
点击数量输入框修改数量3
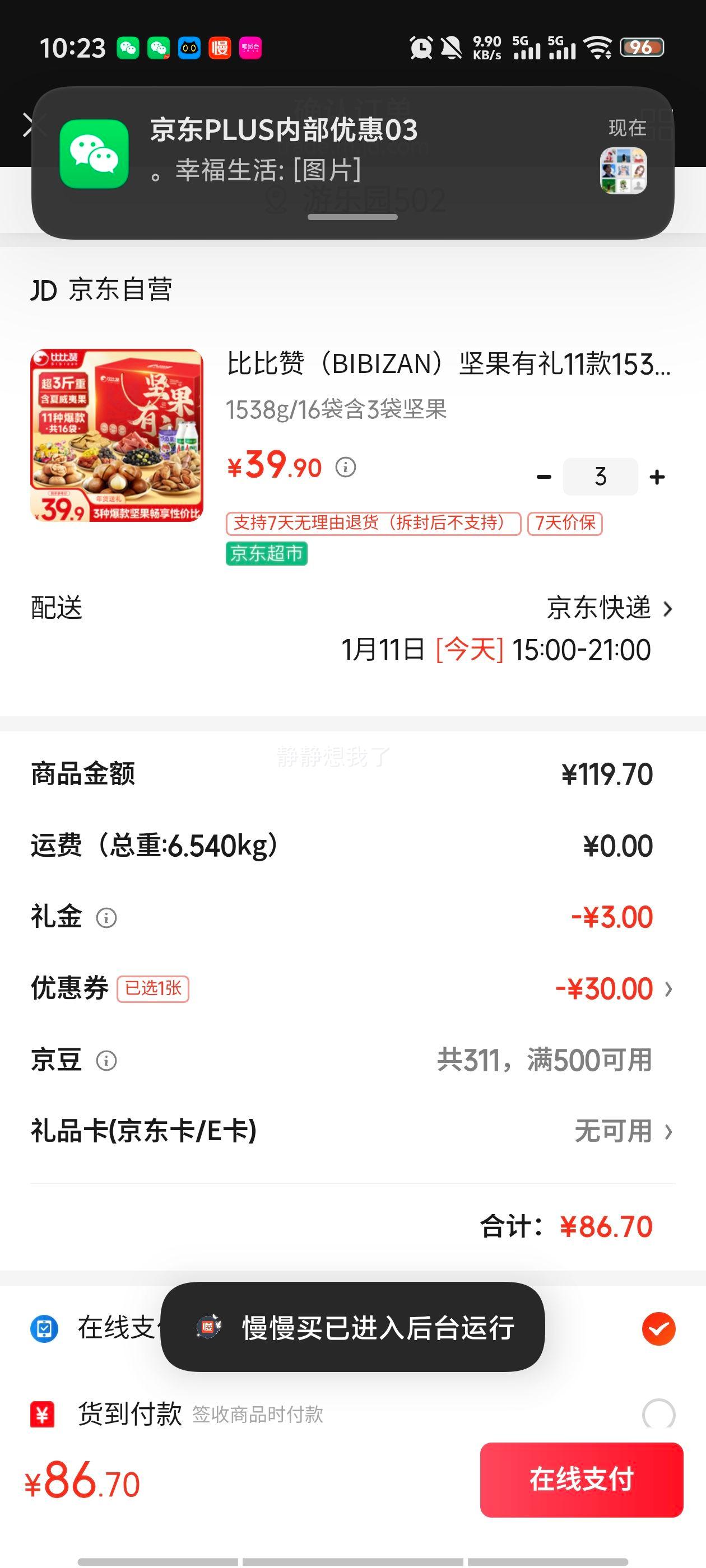pyautogui.click(x=600, y=477)
